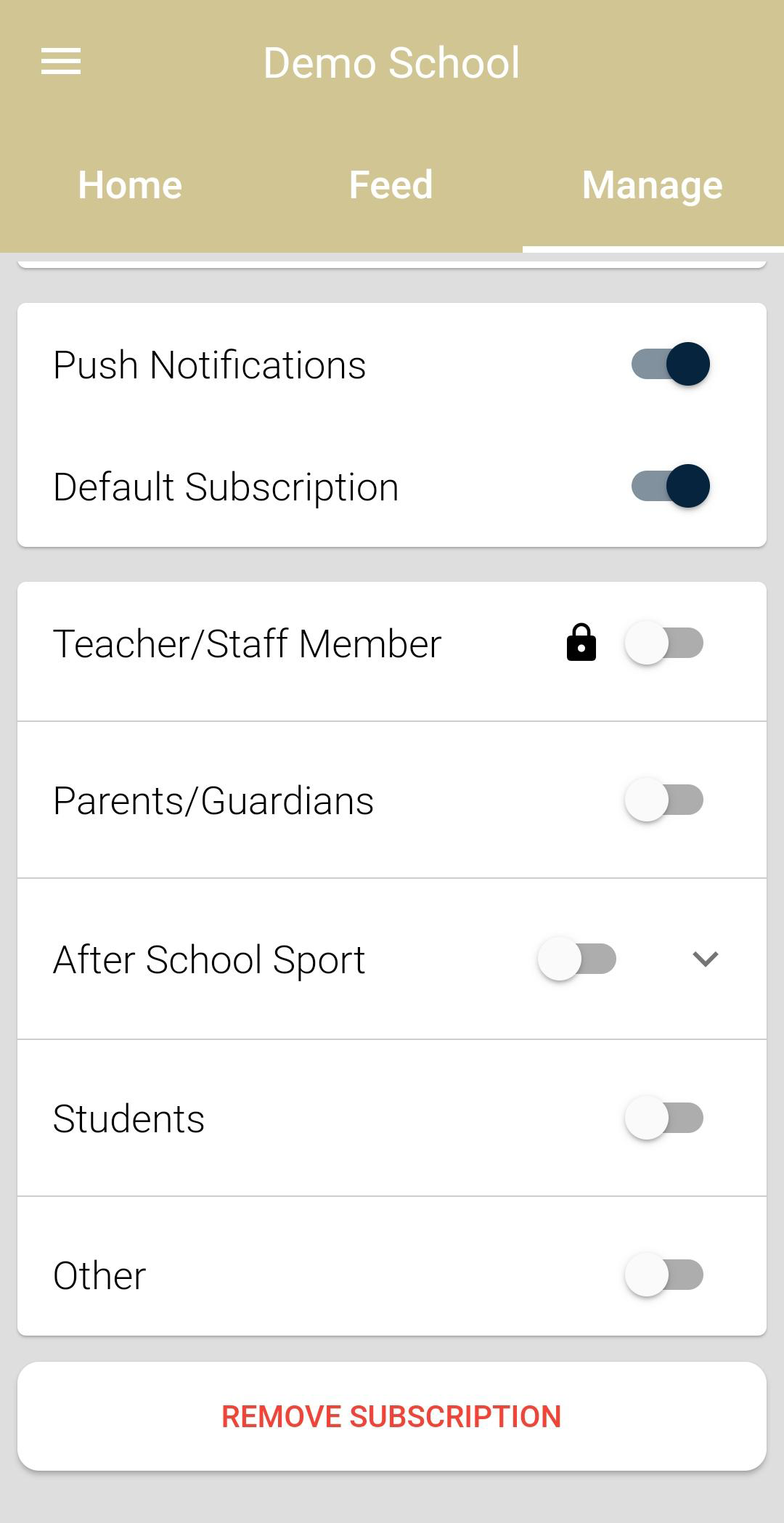Turn off Push Notifications
Screen dimensions: 784x1523
tap(670, 364)
